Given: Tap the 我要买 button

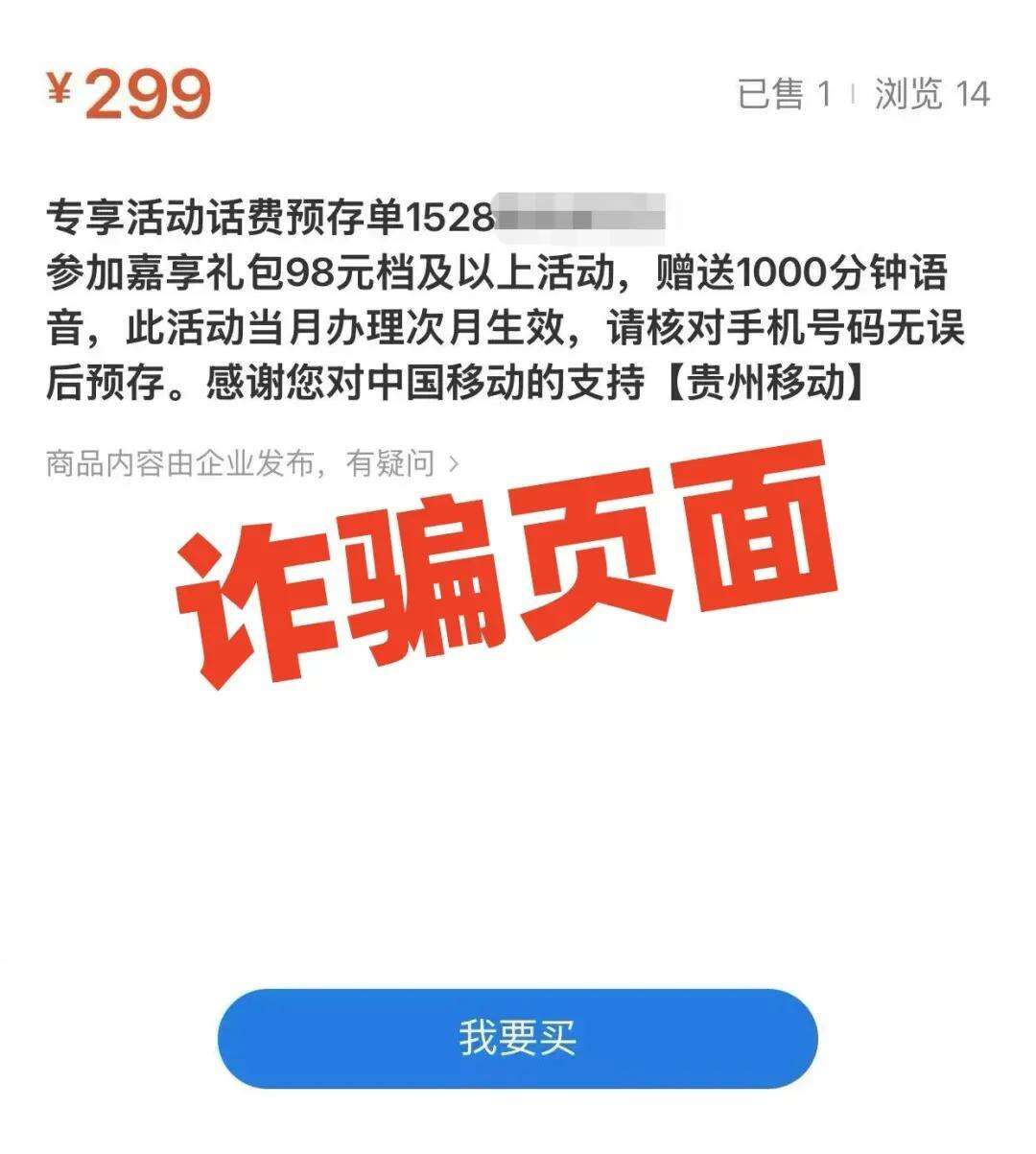Looking at the screenshot, I should pyautogui.click(x=517, y=1038).
